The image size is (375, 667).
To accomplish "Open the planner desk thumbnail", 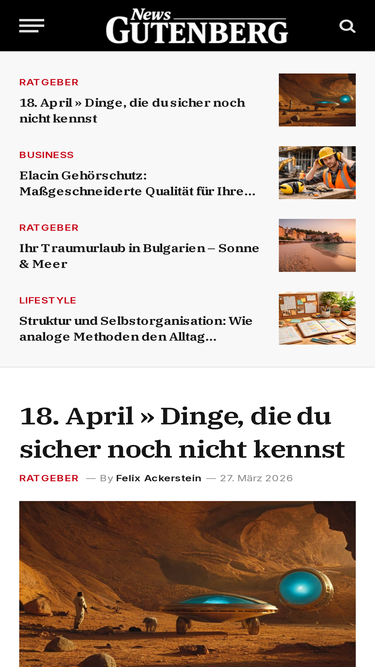I will click(317, 318).
